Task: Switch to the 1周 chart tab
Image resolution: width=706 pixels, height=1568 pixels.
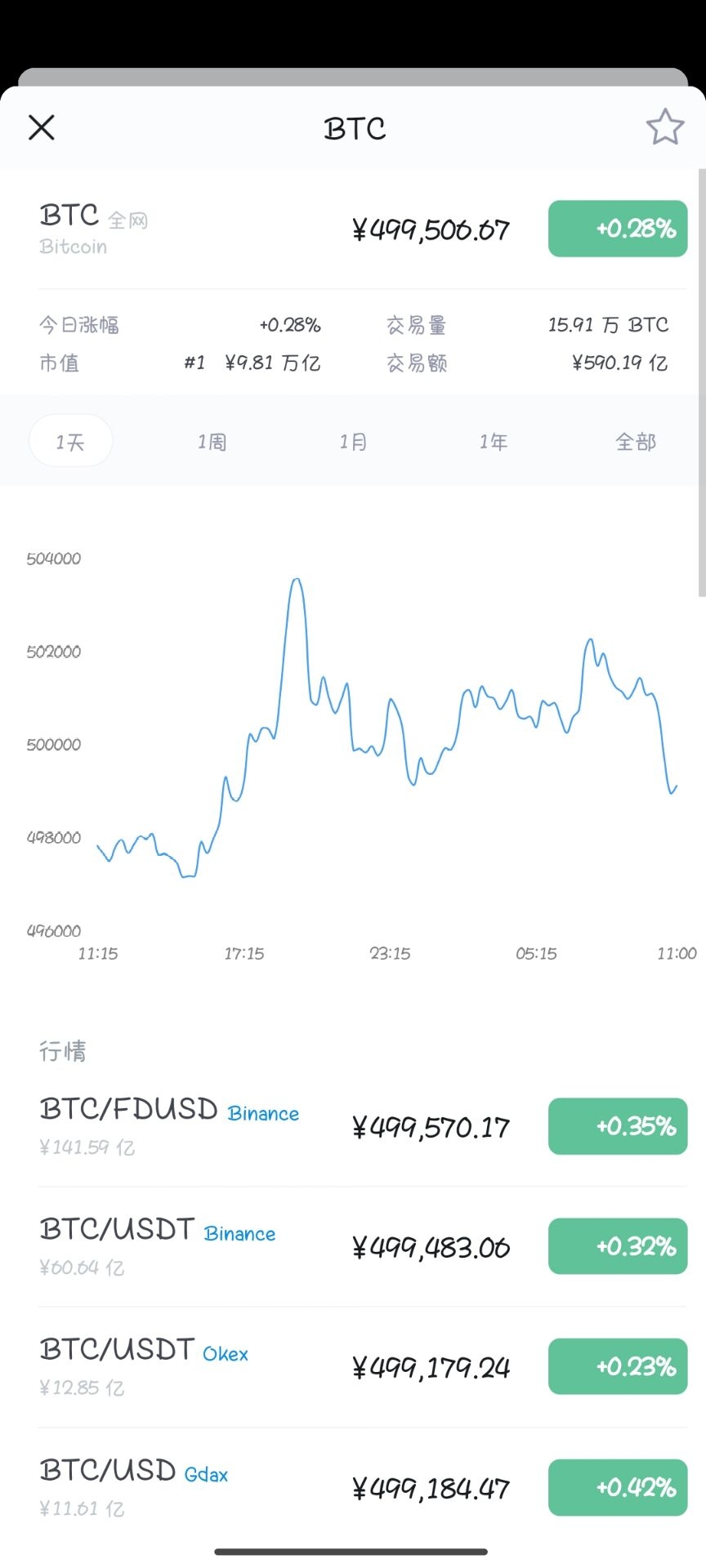Action: [211, 440]
